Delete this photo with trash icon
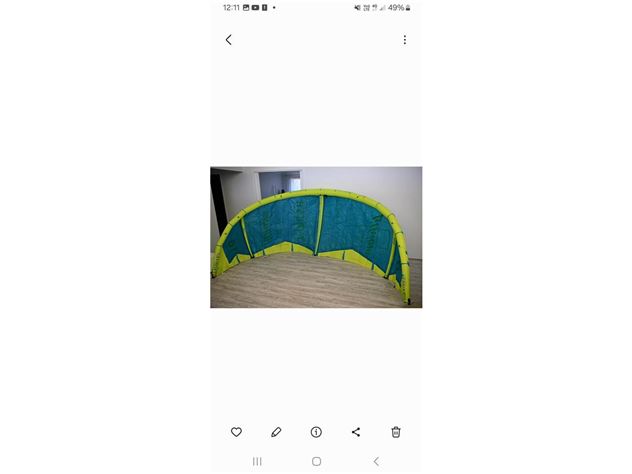This screenshot has width=632, height=474. pyautogui.click(x=396, y=432)
